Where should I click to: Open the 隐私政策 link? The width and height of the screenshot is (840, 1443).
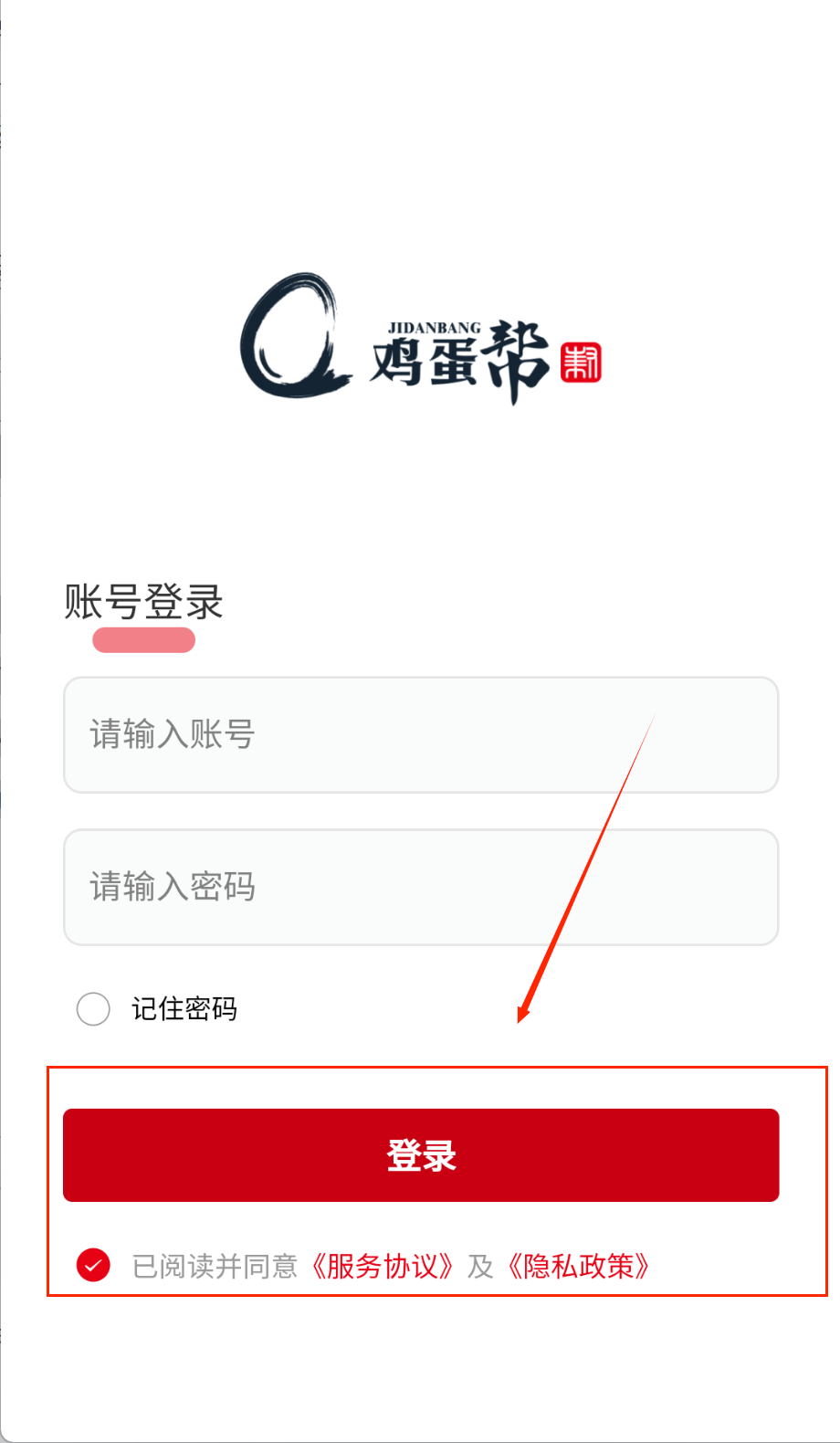(578, 1267)
